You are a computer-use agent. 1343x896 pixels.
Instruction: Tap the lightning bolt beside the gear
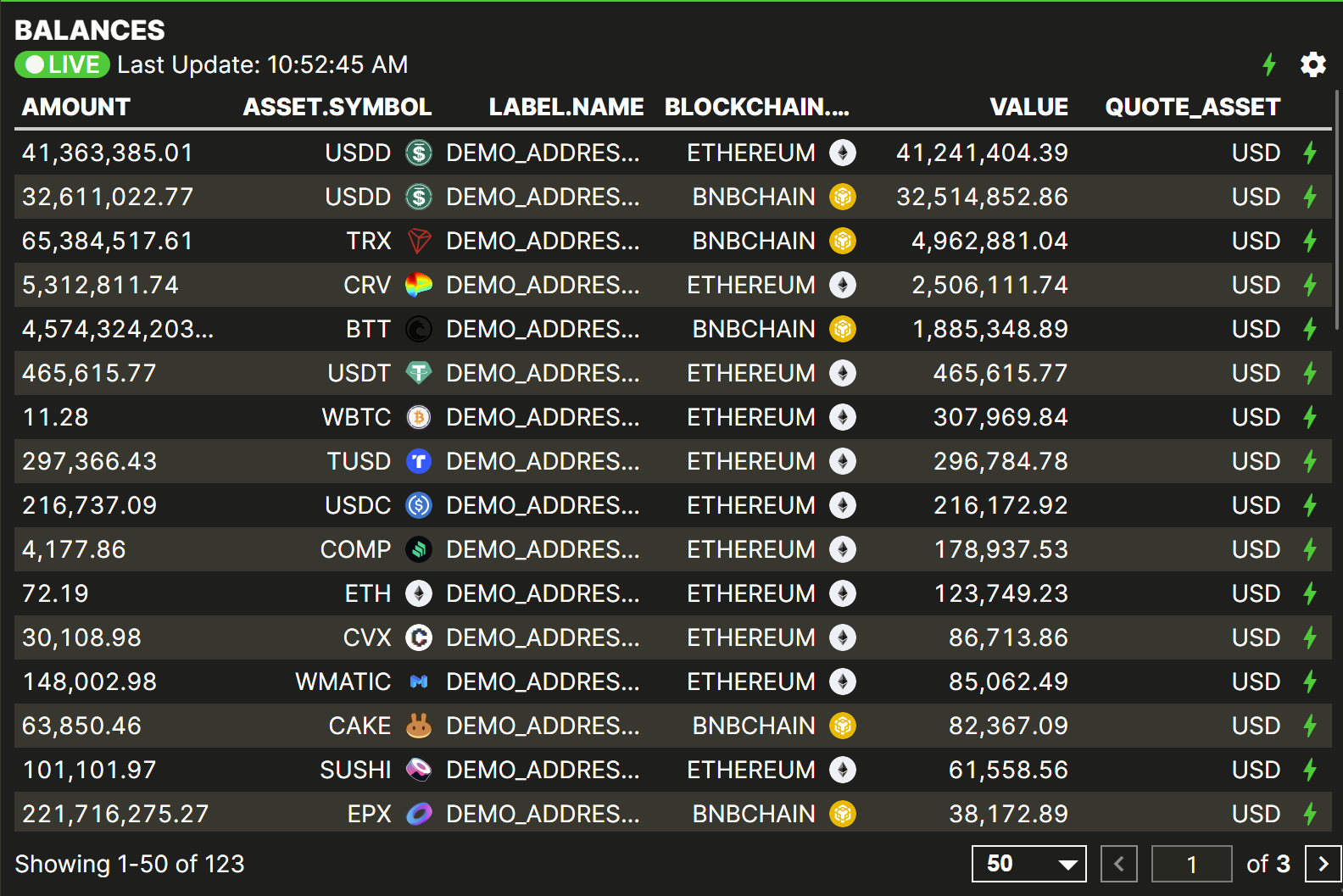[1269, 64]
